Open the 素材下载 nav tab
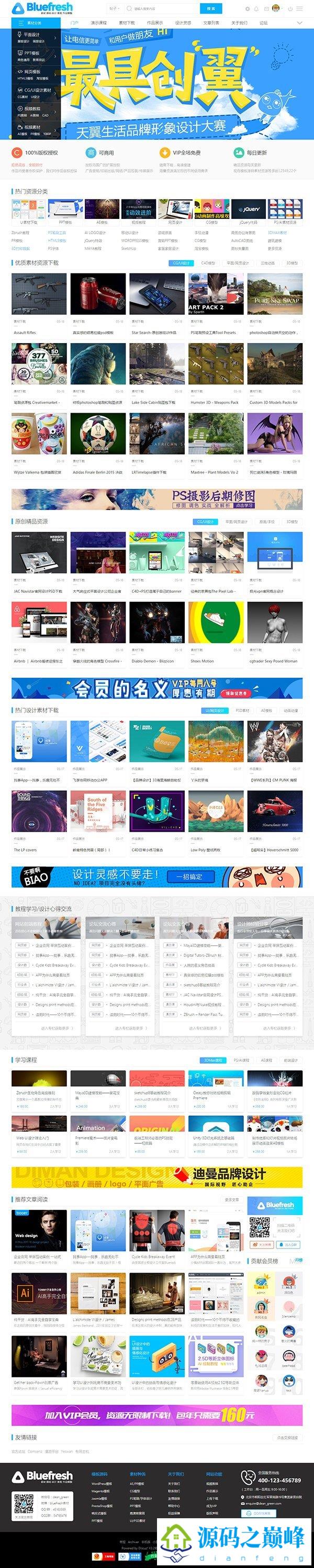 click(x=127, y=23)
